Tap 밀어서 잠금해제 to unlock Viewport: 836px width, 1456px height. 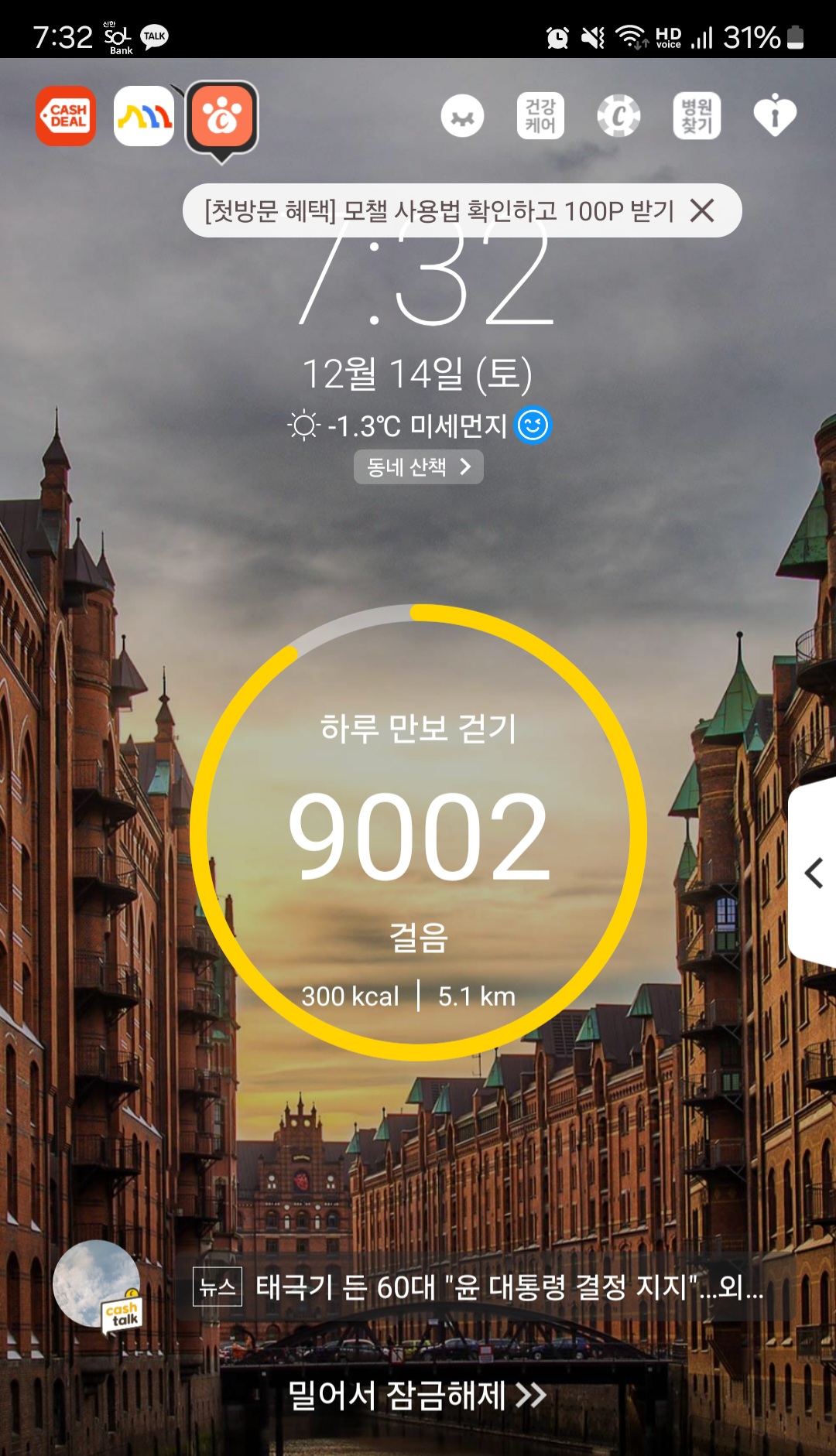(x=416, y=1395)
